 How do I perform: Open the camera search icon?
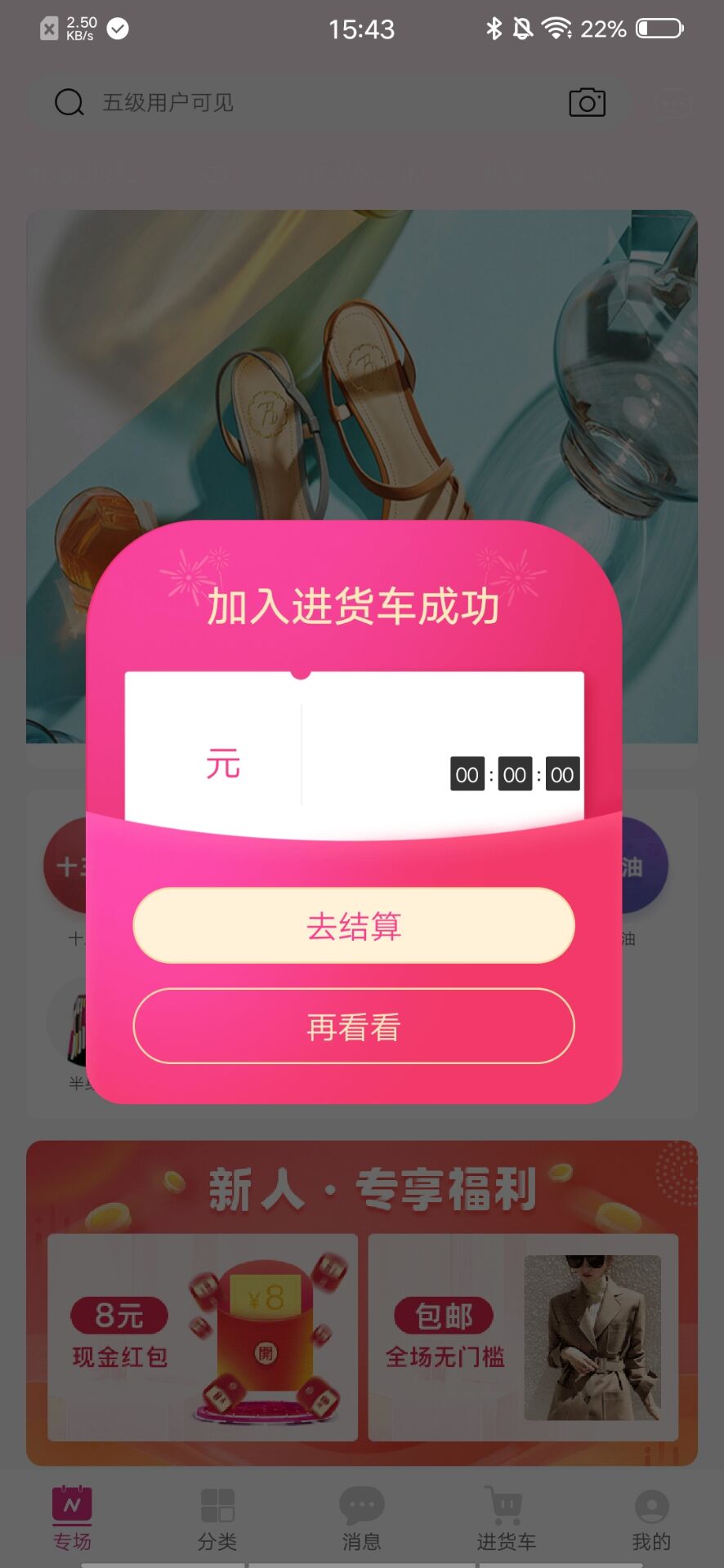coord(587,103)
